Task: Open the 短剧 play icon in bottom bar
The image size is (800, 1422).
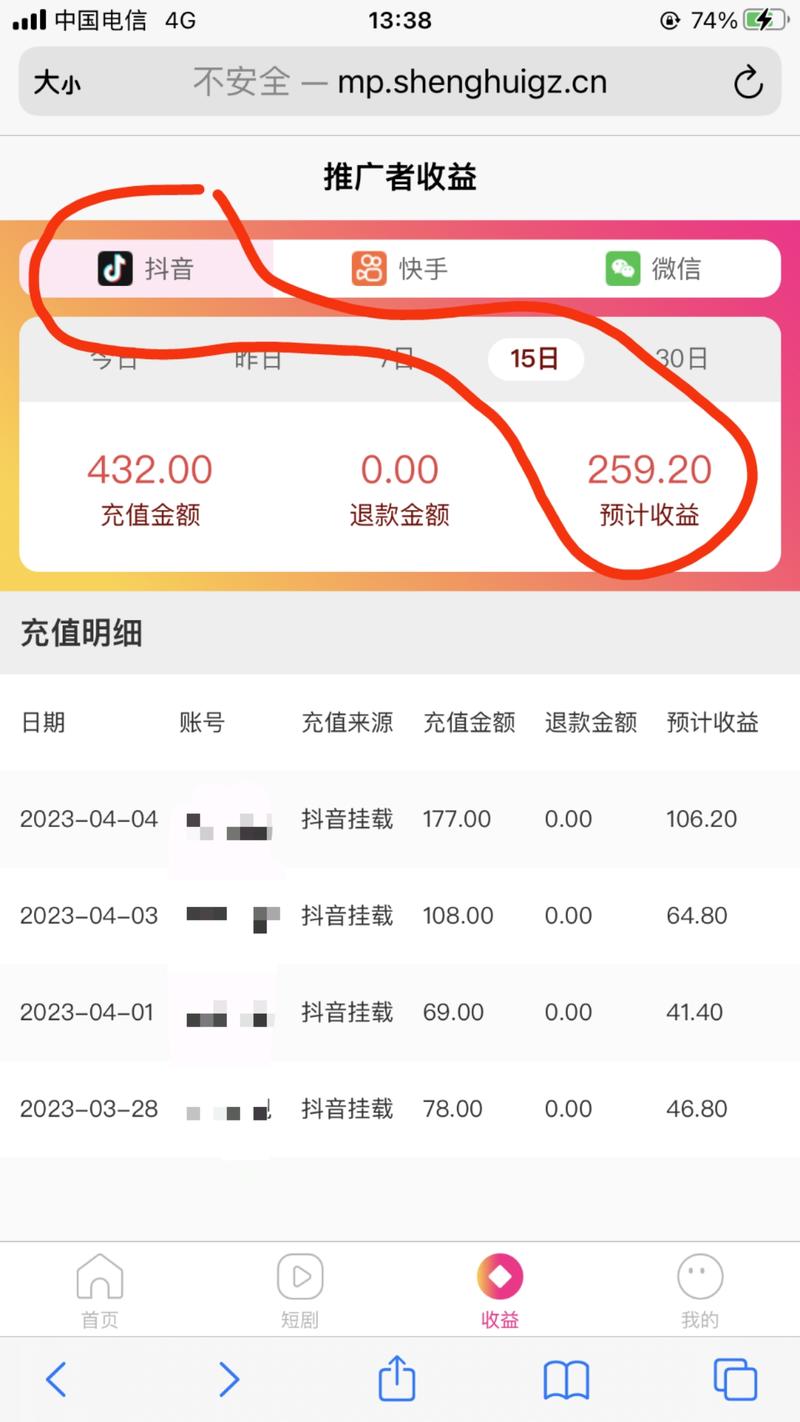Action: click(x=298, y=1277)
